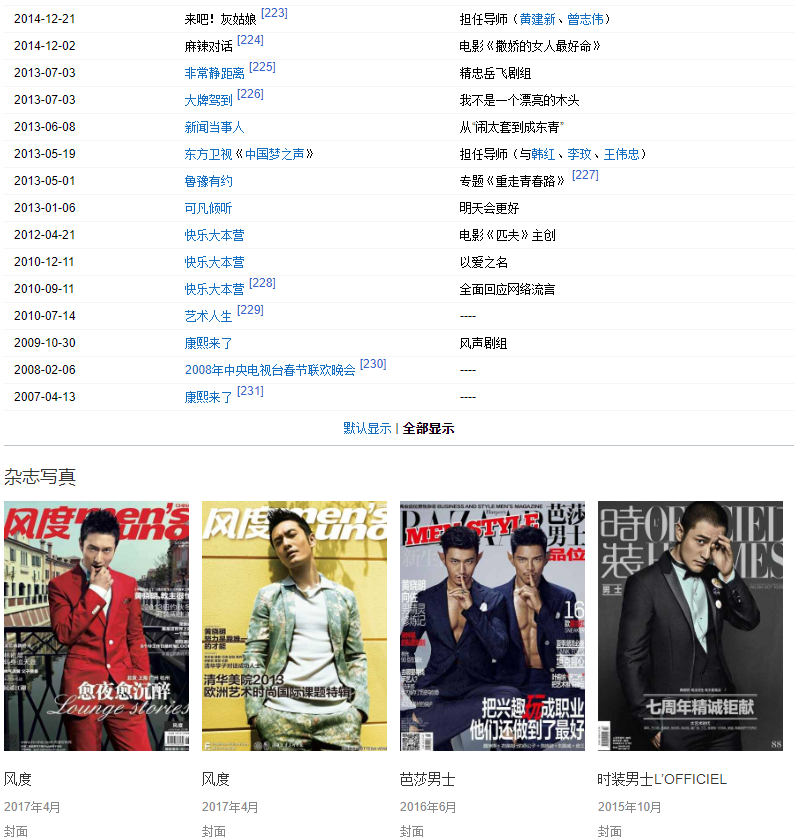
Task: Open citation reference 223
Action: (274, 13)
